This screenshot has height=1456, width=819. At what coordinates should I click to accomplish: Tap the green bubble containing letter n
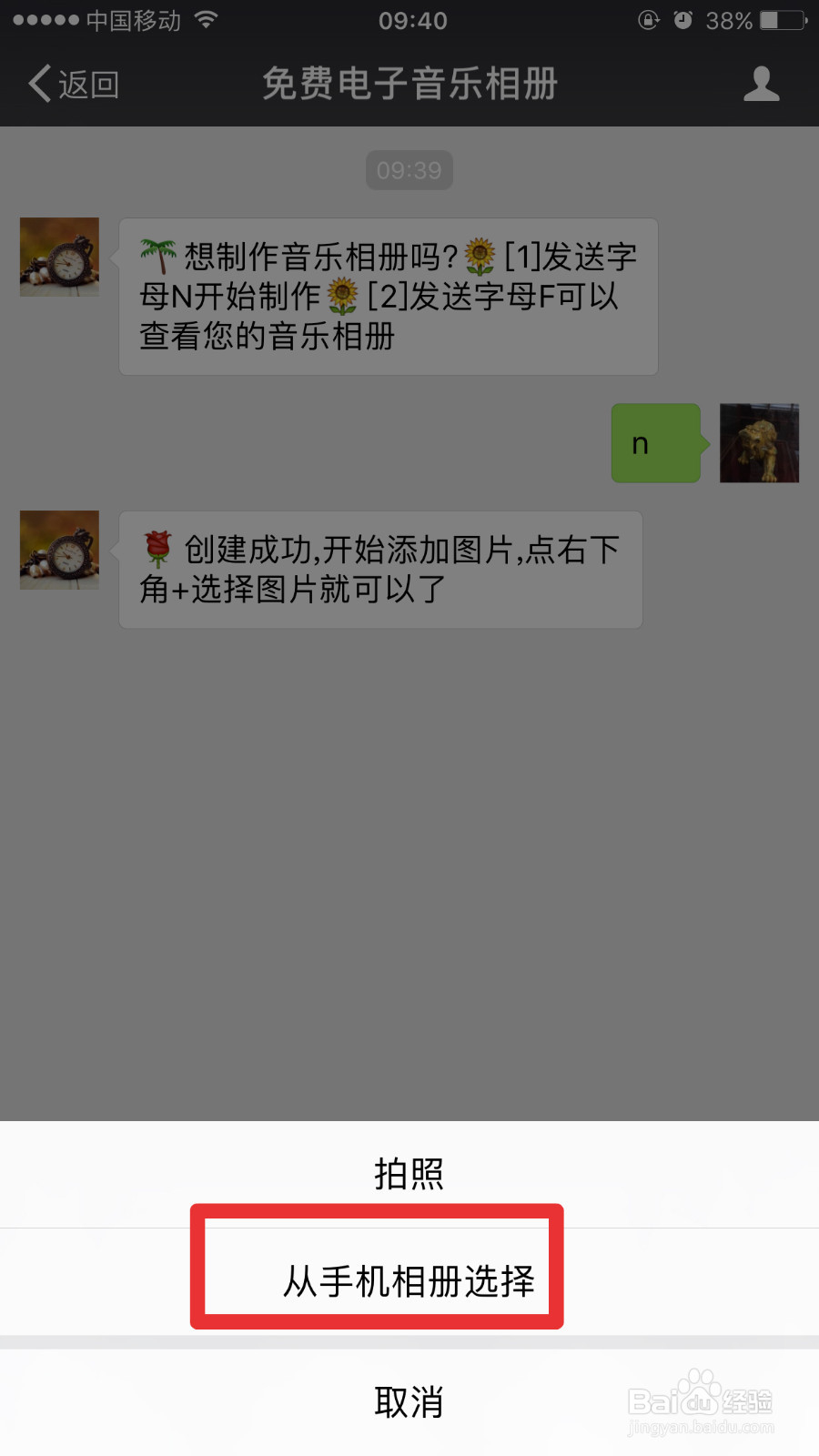(x=654, y=443)
